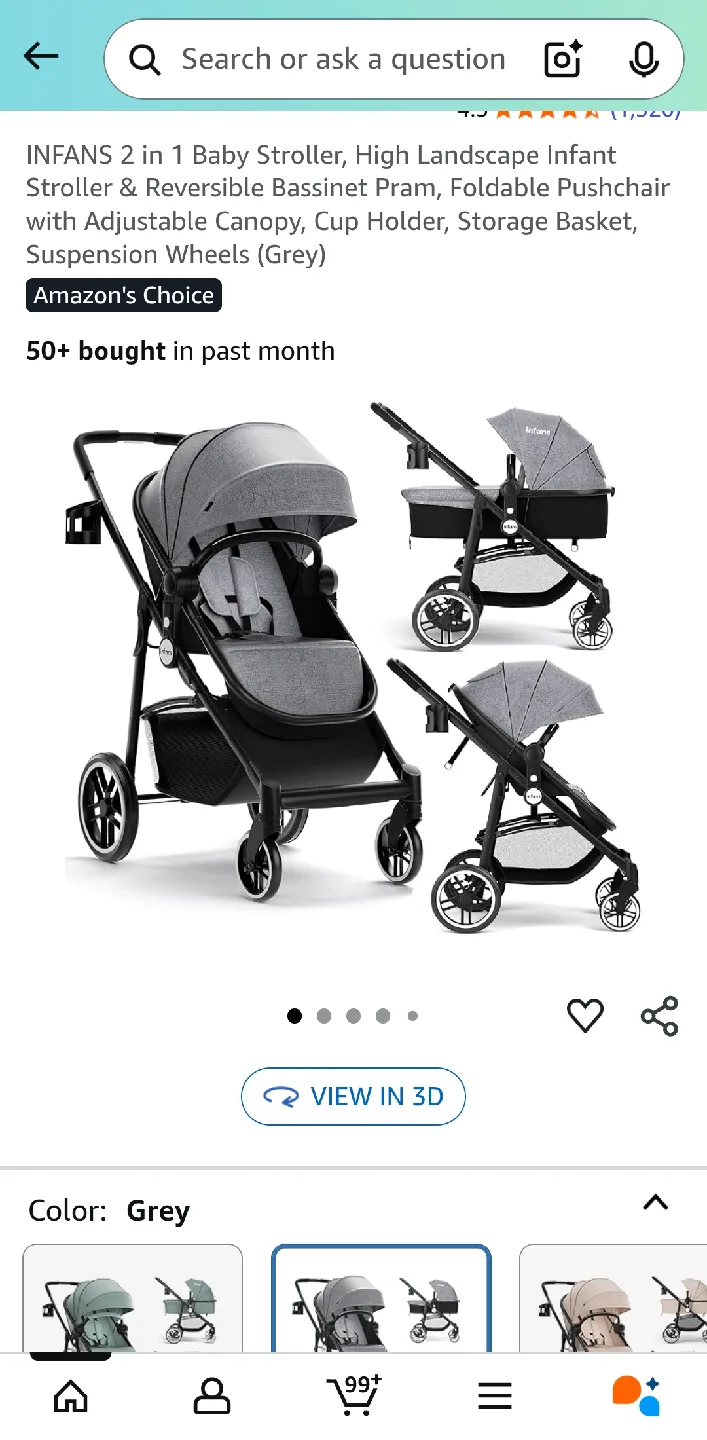
Task: Go back using the top arrow
Action: (41, 57)
